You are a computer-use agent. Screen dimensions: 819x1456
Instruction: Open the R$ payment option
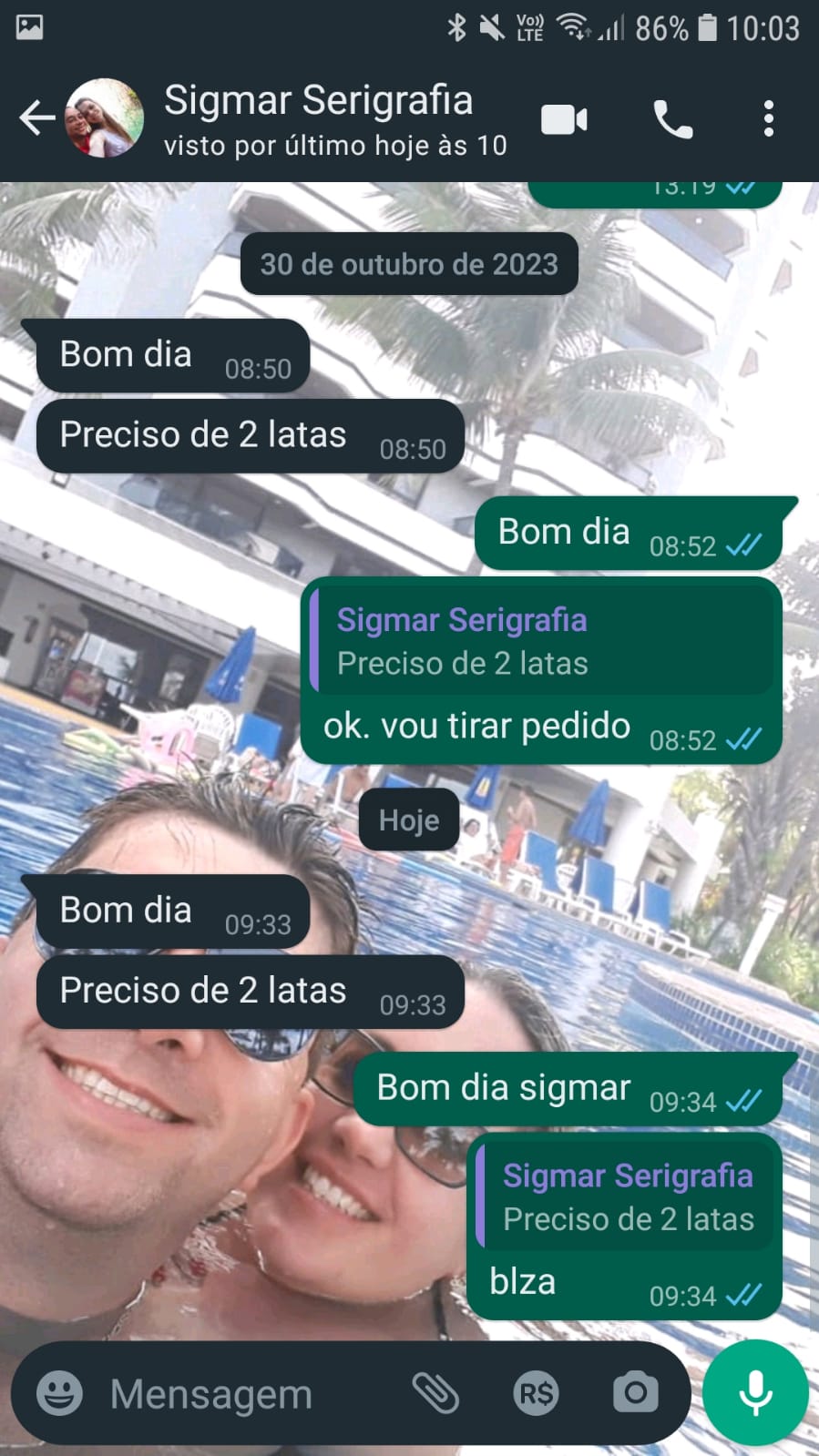(x=536, y=1393)
